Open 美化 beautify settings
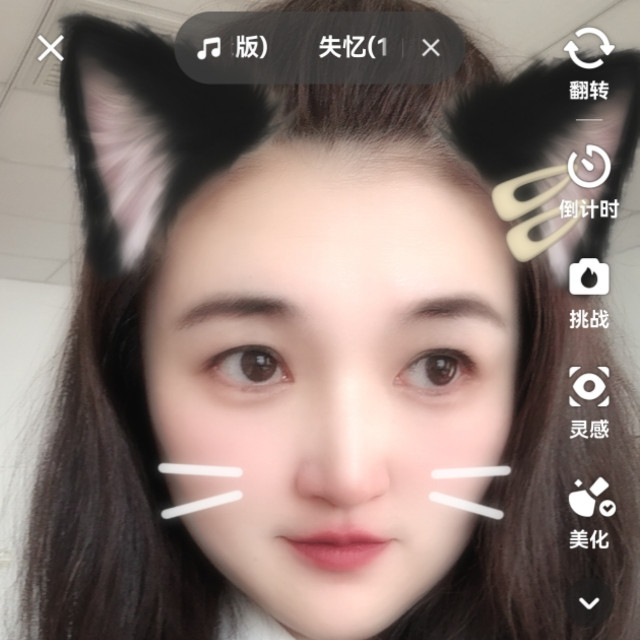Image resolution: width=640 pixels, height=640 pixels. [x=590, y=513]
